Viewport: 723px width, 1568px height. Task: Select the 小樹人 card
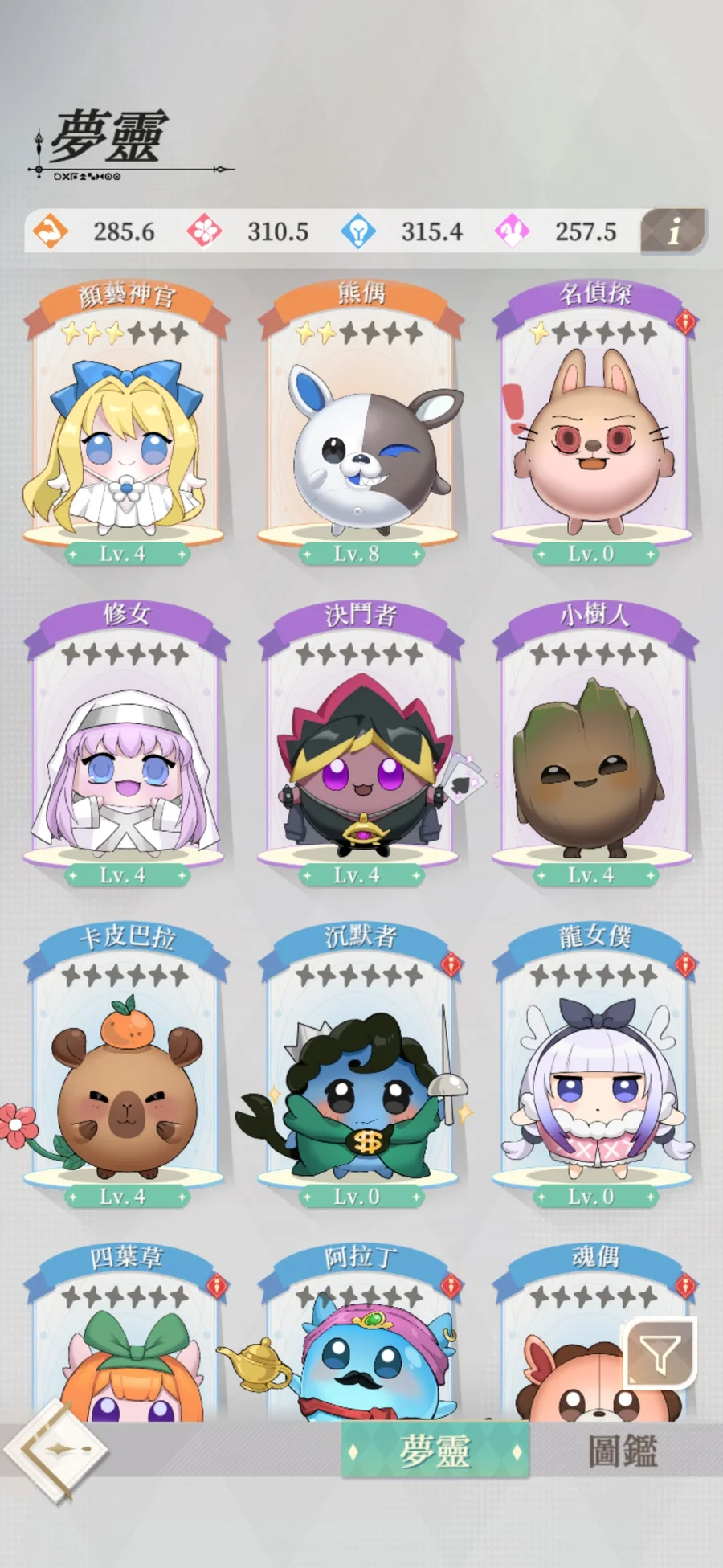click(595, 745)
